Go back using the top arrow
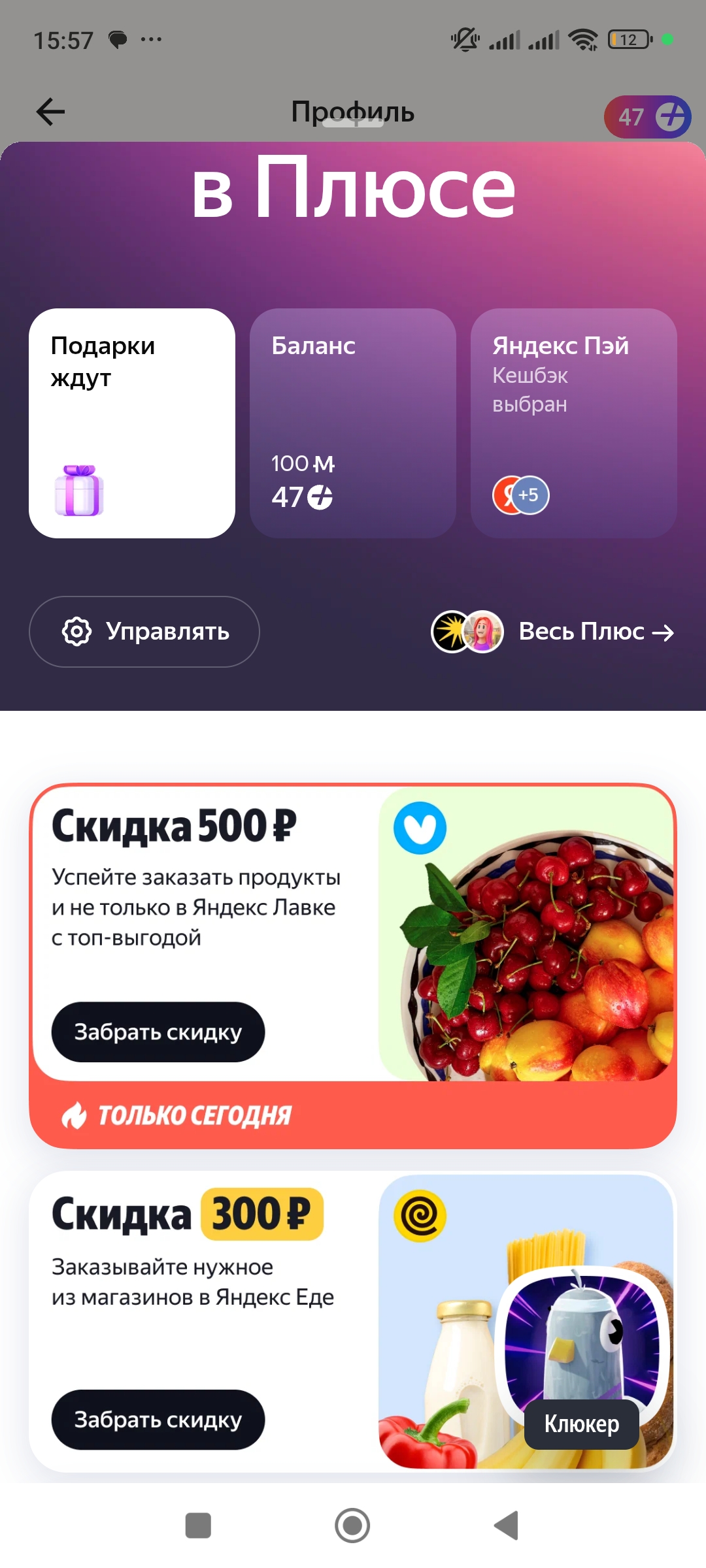This screenshot has width=706, height=1568. pyautogui.click(x=50, y=112)
